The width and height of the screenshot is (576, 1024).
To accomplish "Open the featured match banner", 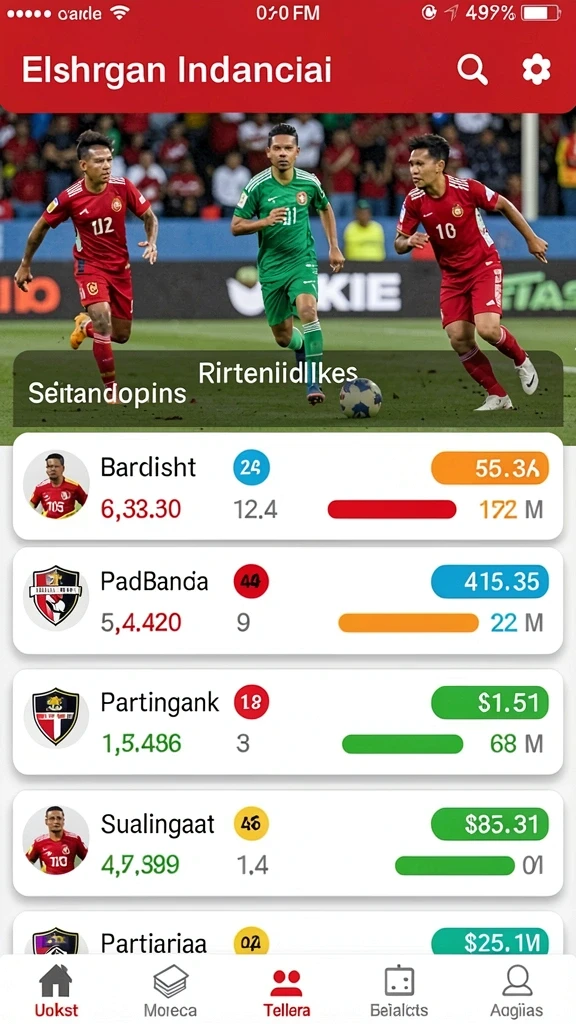I will tap(288, 274).
